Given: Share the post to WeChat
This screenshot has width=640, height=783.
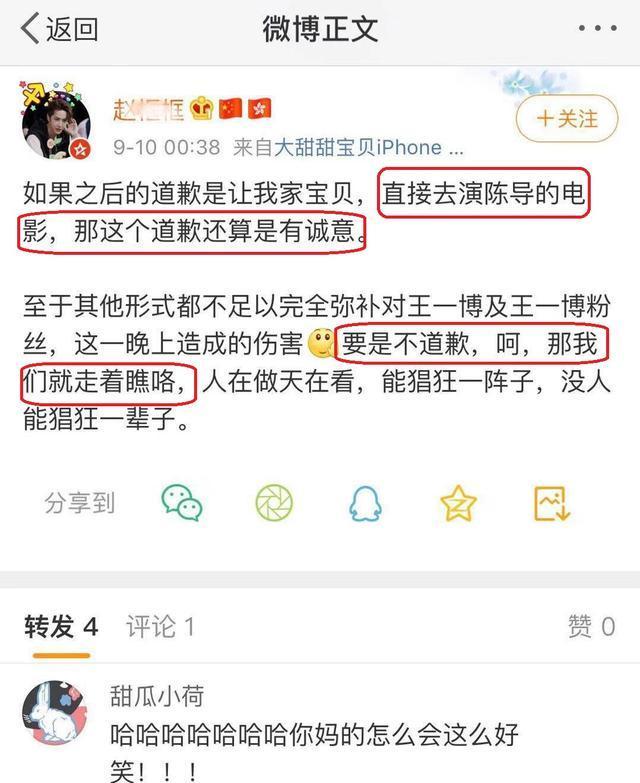Looking at the screenshot, I should 181,503.
